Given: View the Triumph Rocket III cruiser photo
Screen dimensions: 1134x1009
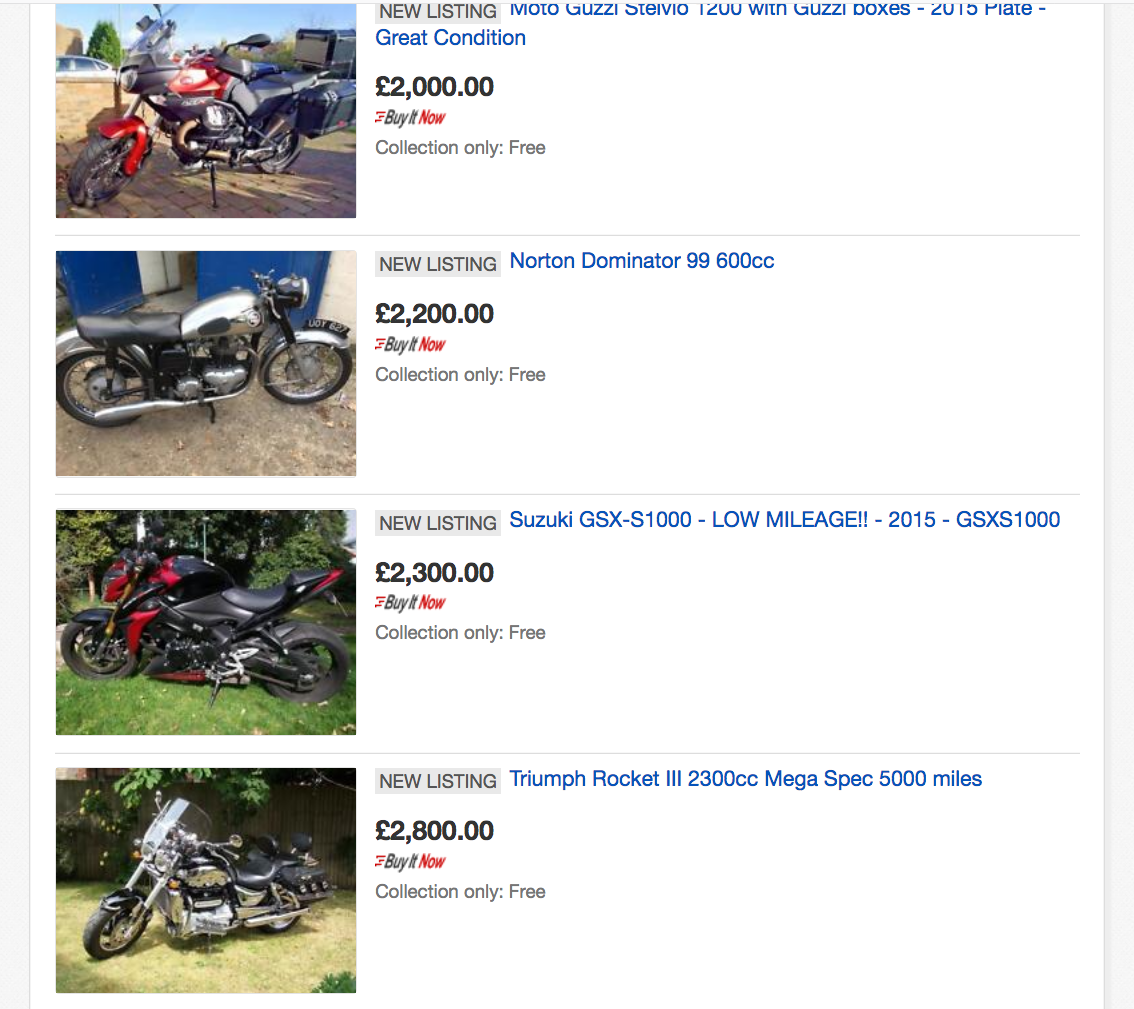Looking at the screenshot, I should pos(206,880).
